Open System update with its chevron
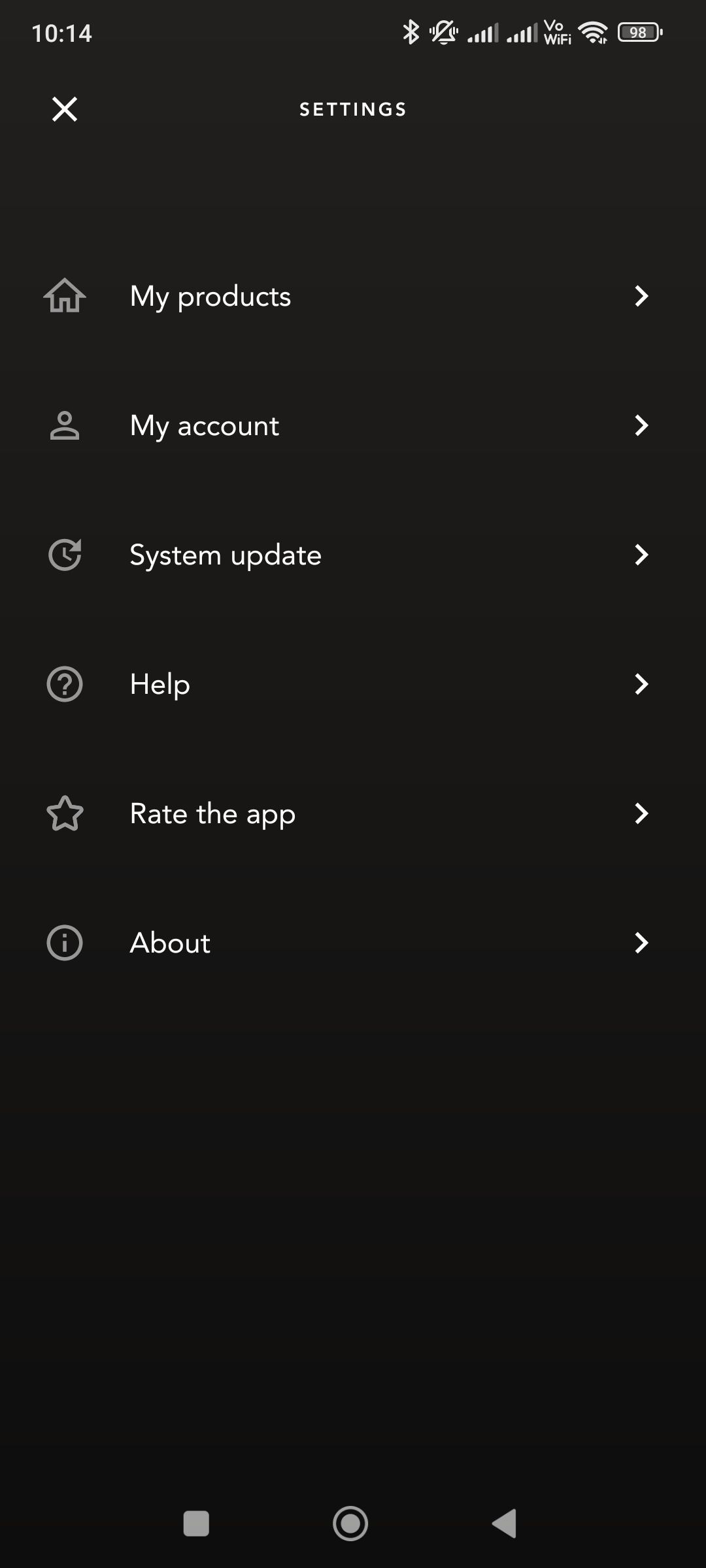 pyautogui.click(x=641, y=555)
